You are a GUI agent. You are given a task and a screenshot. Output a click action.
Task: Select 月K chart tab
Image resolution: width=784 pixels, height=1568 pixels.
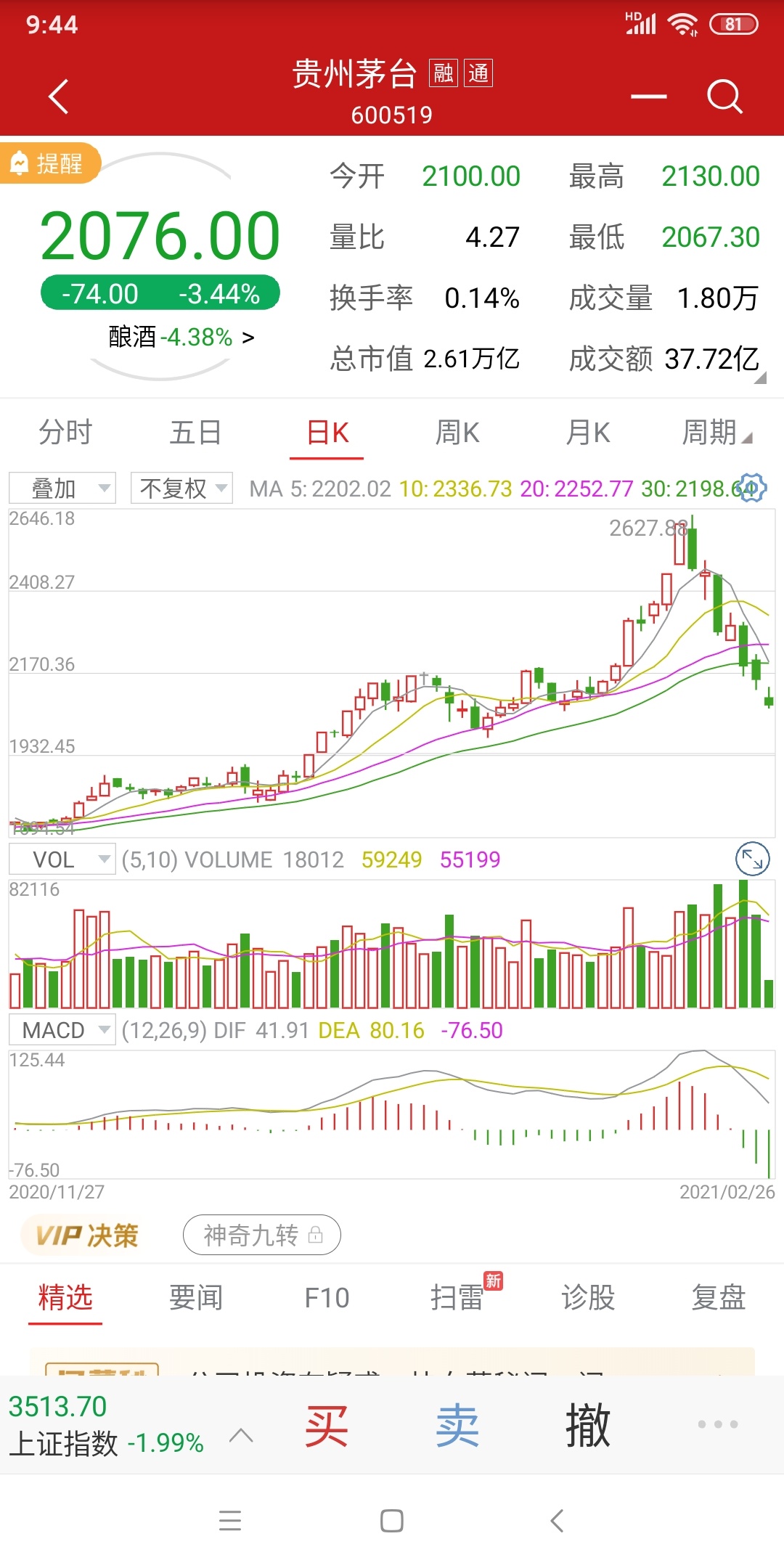pyautogui.click(x=587, y=433)
